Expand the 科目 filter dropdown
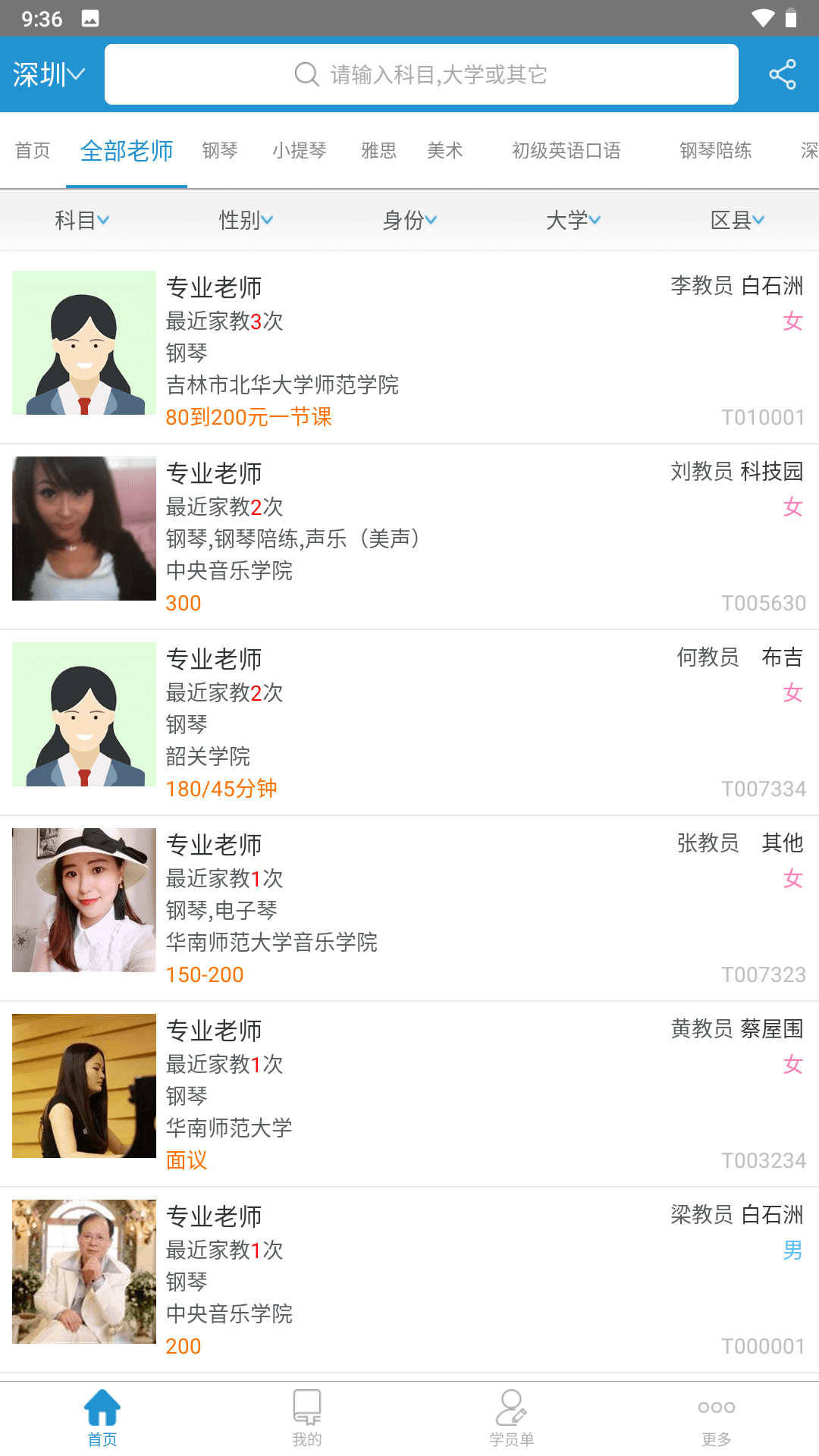The width and height of the screenshot is (819, 1456). [x=82, y=221]
